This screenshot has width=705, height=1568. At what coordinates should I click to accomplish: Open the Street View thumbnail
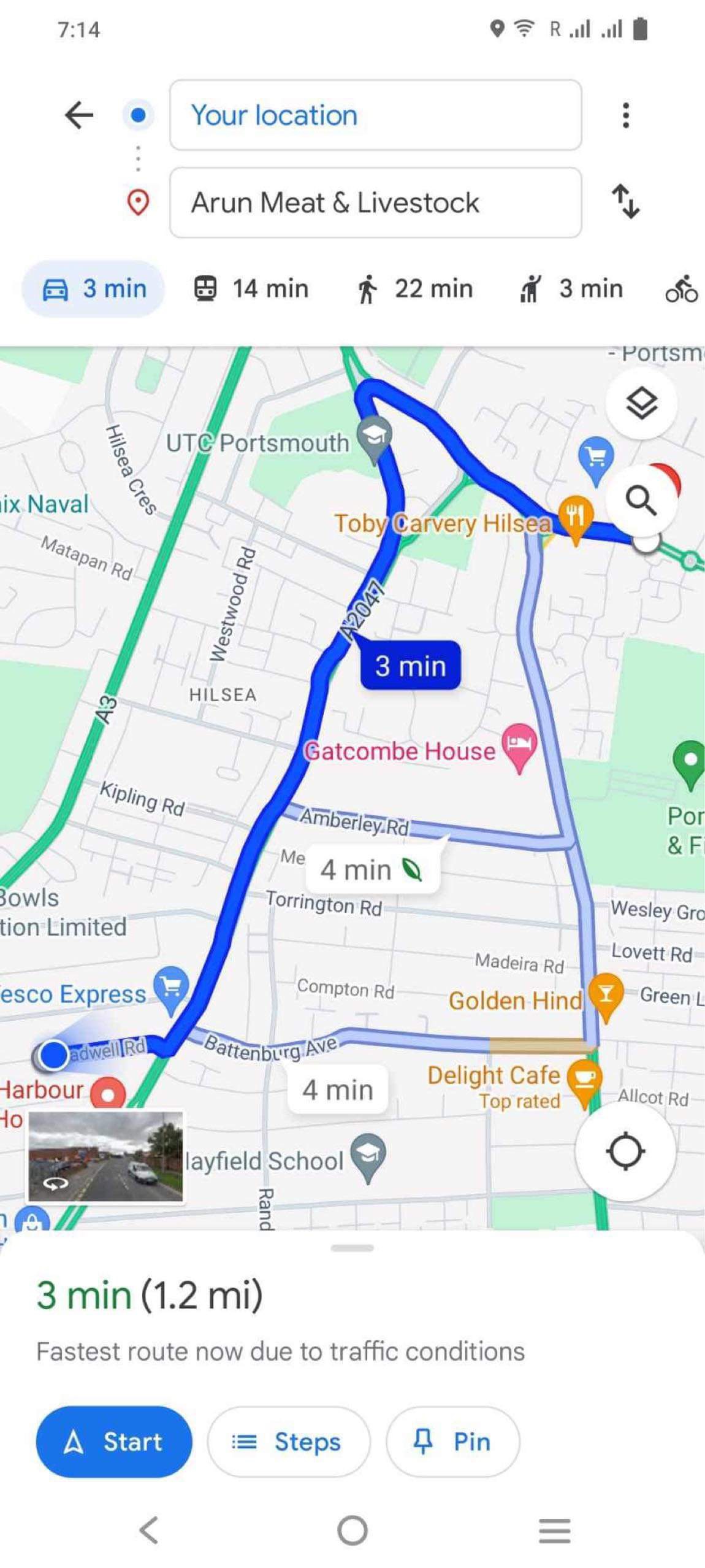click(106, 1156)
